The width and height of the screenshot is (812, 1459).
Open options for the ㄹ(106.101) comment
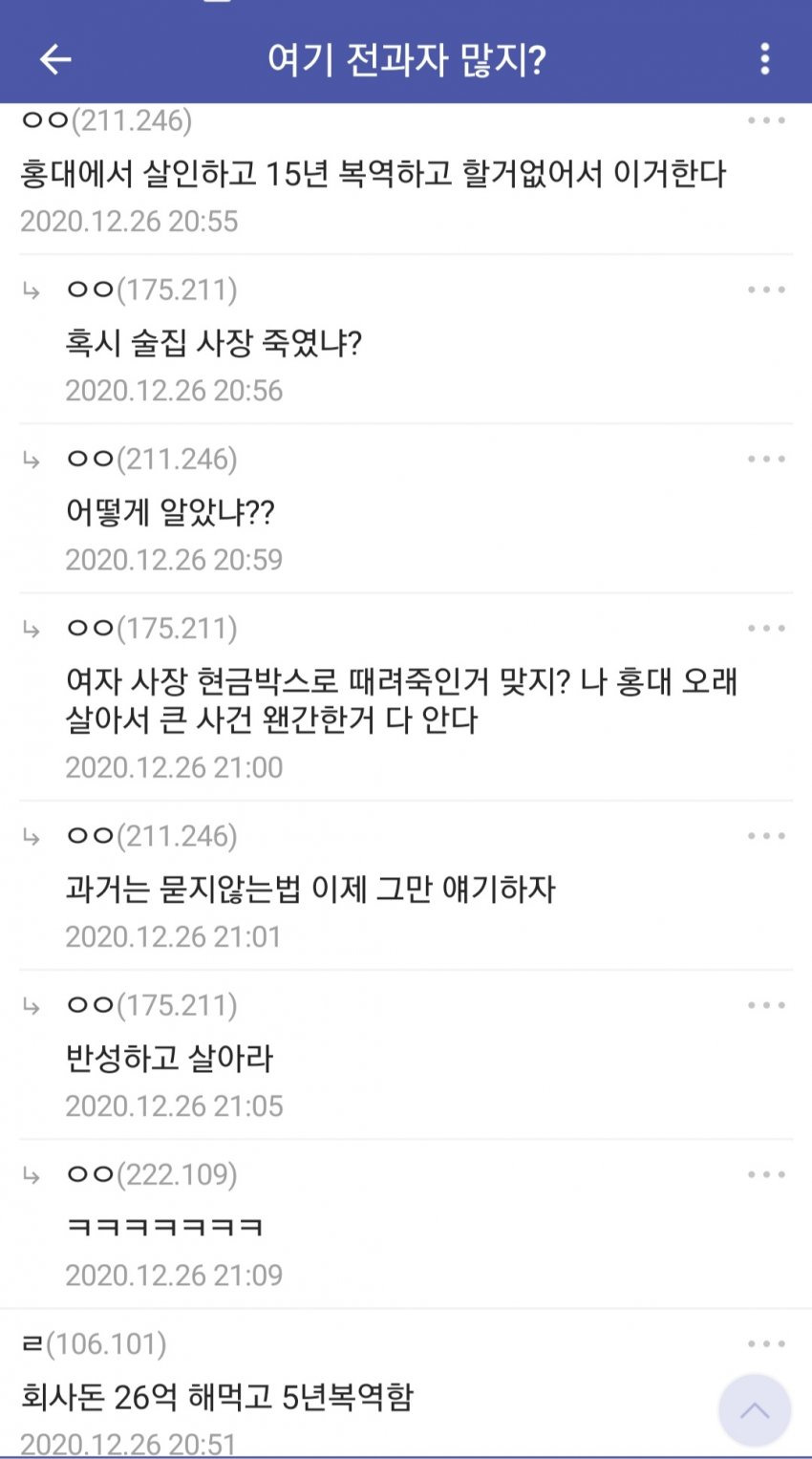coord(766,1343)
